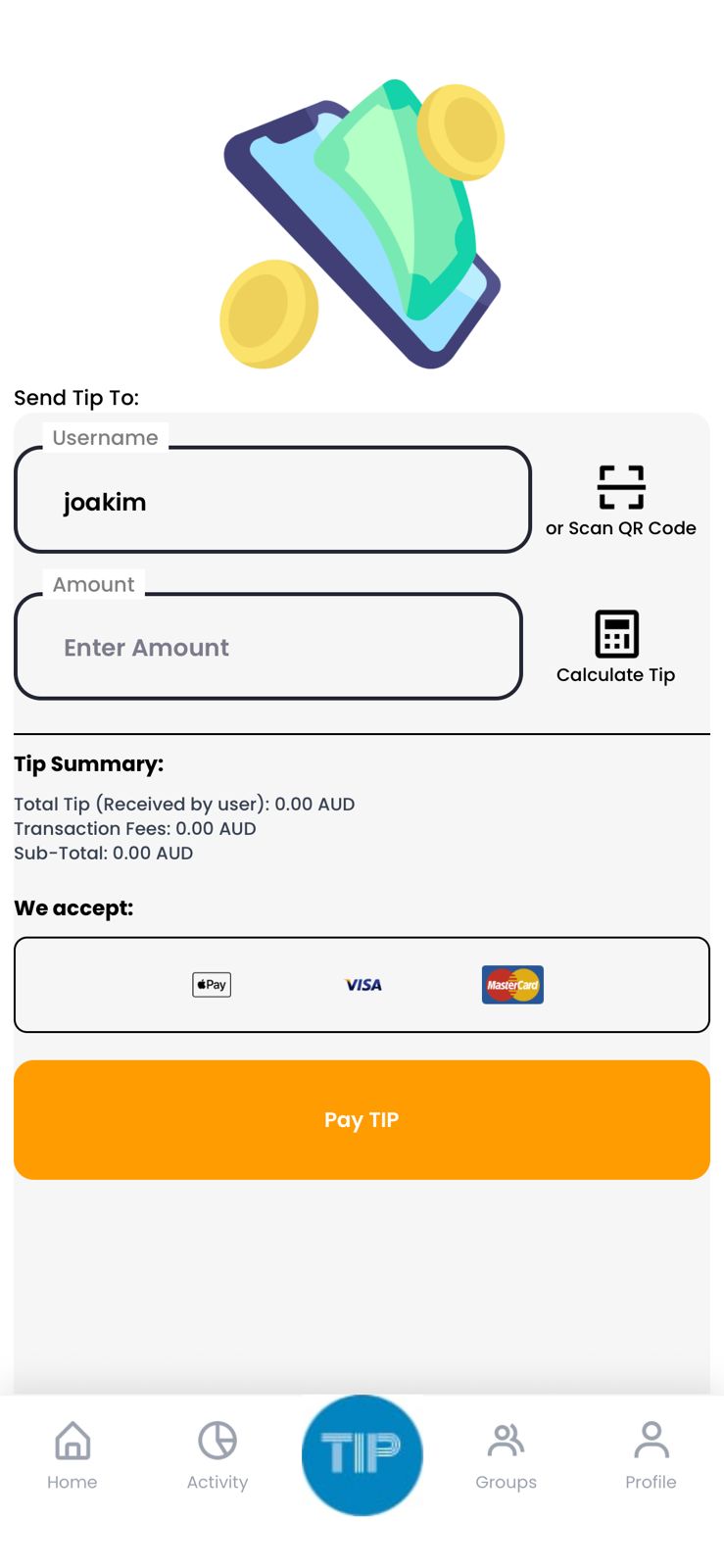Viewport: 724px width, 1568px height.
Task: Click inside the Username field showing joakim
Action: tap(272, 501)
